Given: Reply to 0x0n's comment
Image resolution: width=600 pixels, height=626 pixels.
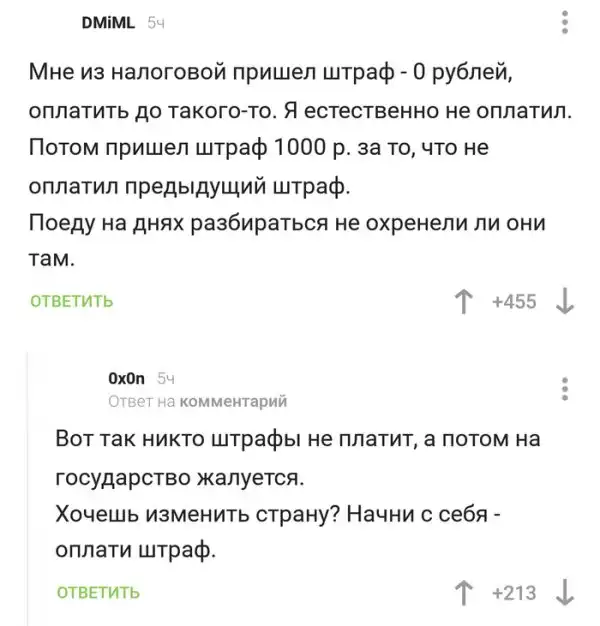Looking at the screenshot, I should pyautogui.click(x=101, y=592).
